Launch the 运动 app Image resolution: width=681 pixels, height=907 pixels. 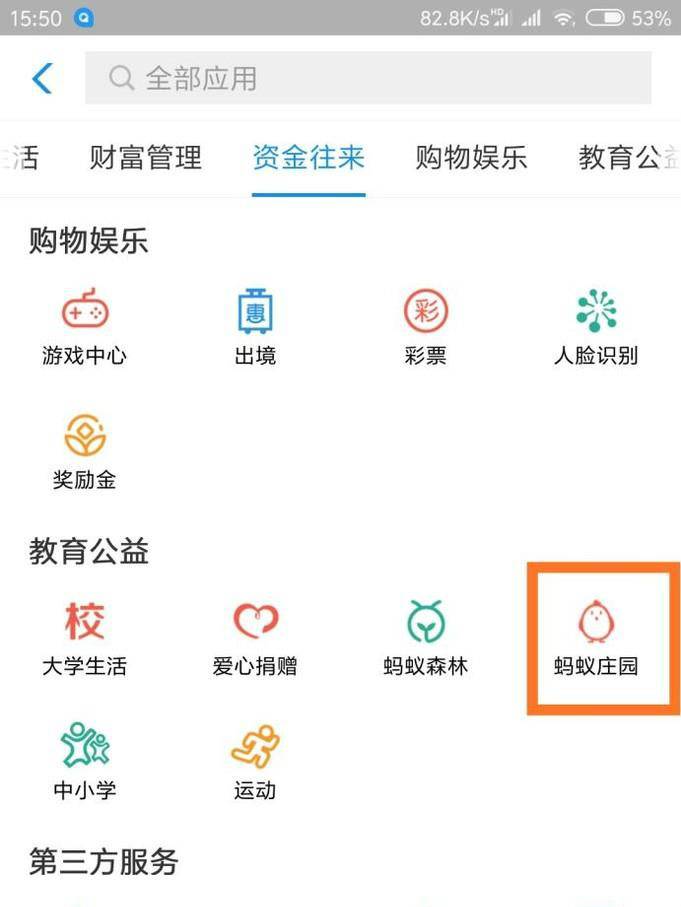255,762
